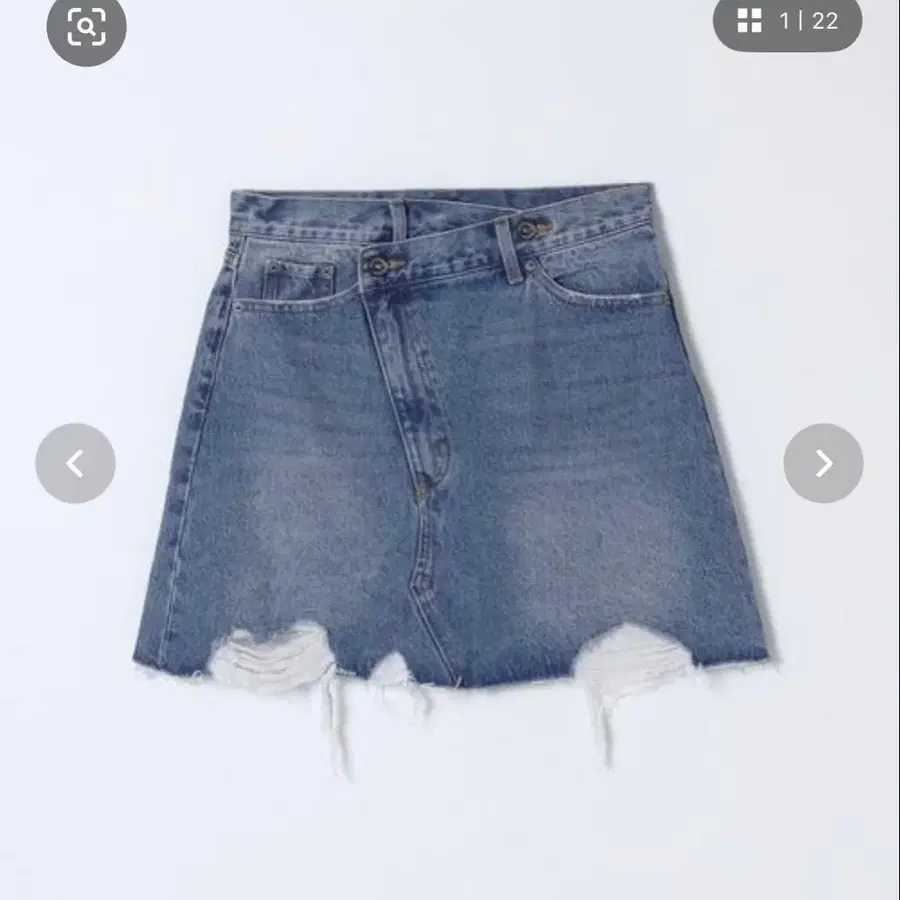Go to the next product image
This screenshot has height=900, width=900.
coord(822,463)
